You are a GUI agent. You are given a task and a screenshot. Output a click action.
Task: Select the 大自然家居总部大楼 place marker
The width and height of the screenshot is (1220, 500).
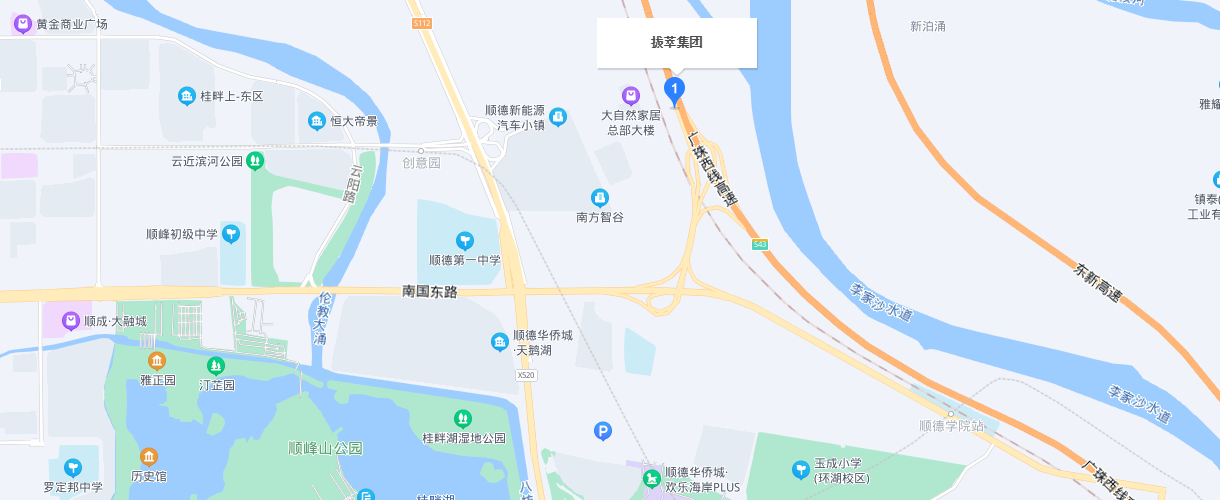coord(630,96)
